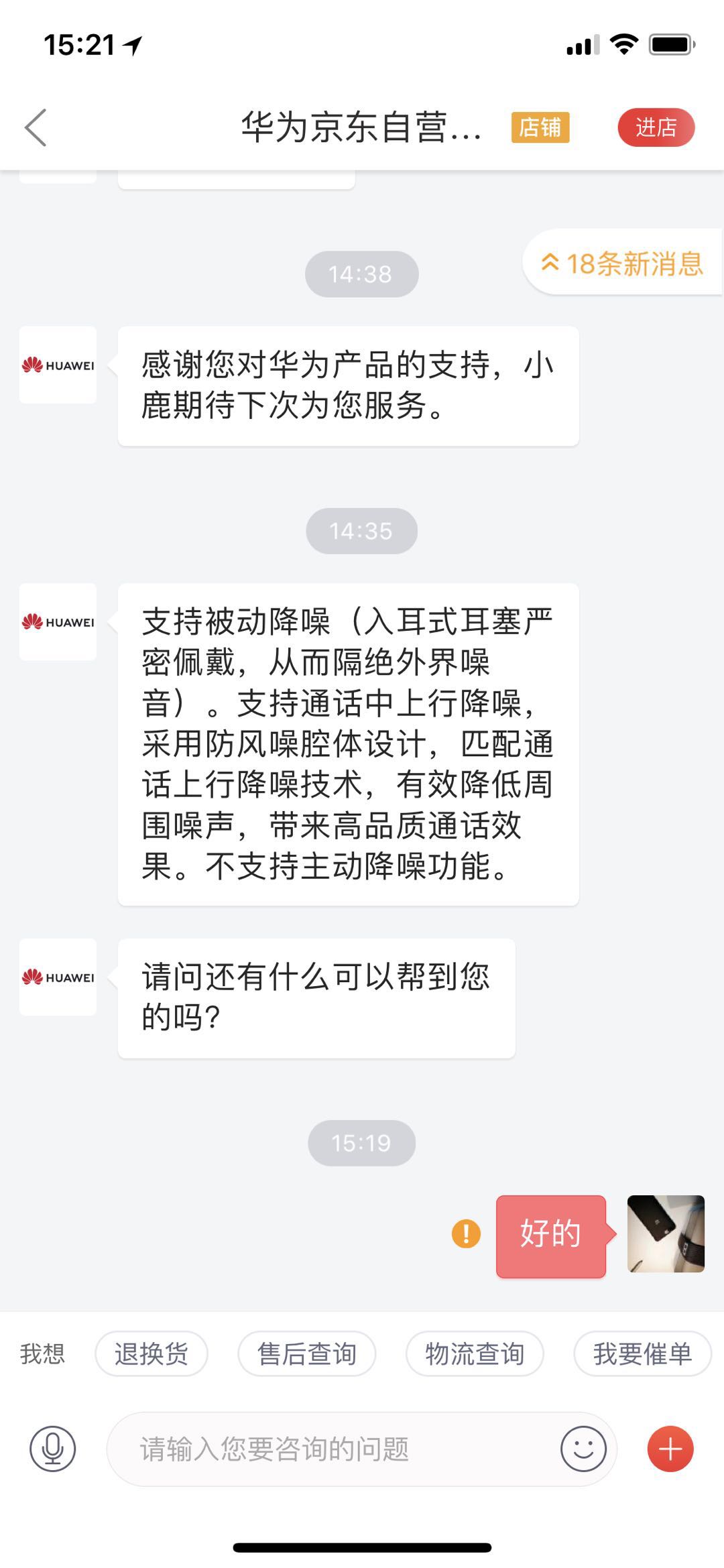Image resolution: width=724 pixels, height=1568 pixels.
Task: Choose the 售后查询 chip
Action: (x=307, y=1354)
